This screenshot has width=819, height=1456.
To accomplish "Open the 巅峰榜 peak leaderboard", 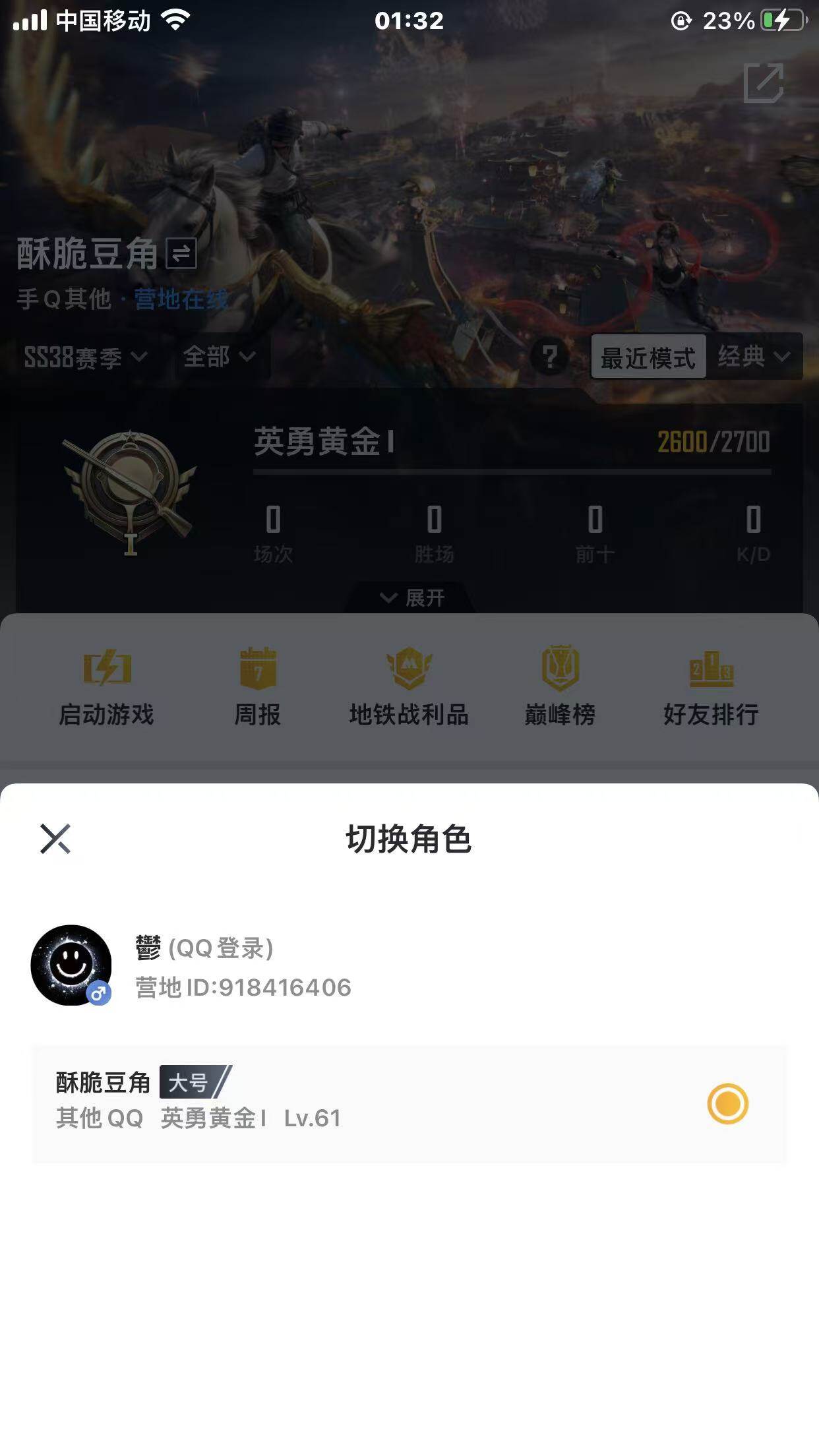I will click(x=559, y=686).
